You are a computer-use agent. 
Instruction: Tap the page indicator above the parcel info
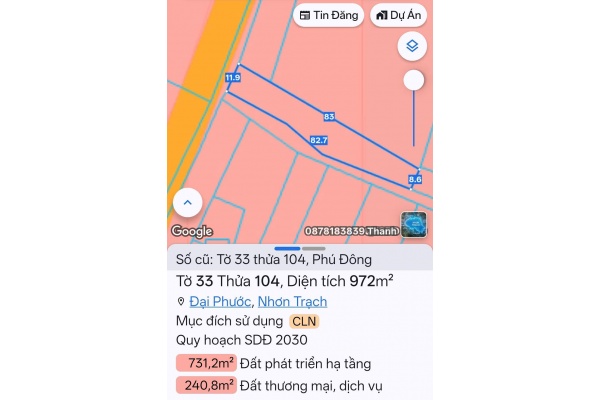point(299,247)
